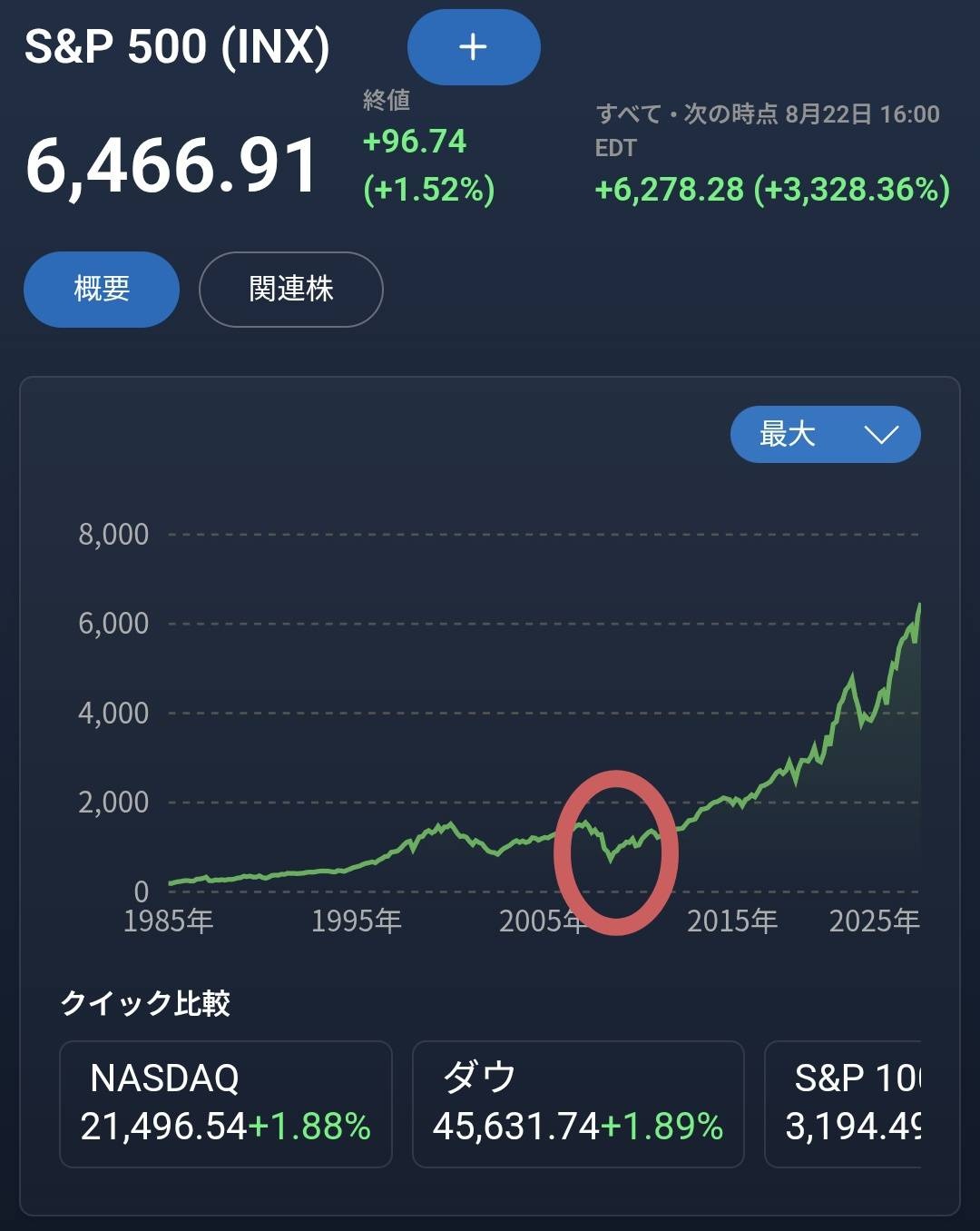
Task: Expand the 最大 time range dropdown
Action: [x=825, y=434]
